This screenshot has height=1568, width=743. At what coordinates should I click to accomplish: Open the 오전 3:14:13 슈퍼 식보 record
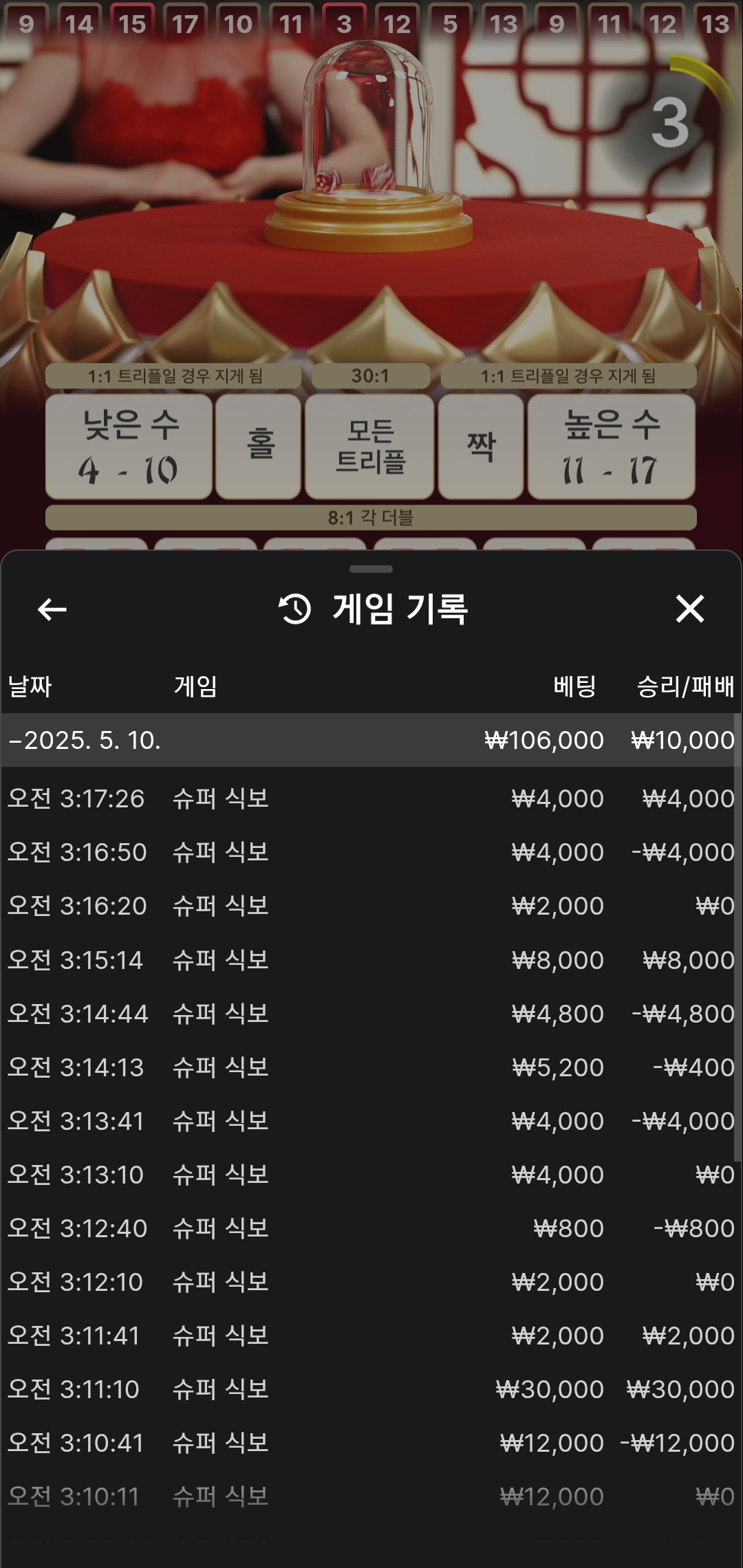tap(371, 1067)
